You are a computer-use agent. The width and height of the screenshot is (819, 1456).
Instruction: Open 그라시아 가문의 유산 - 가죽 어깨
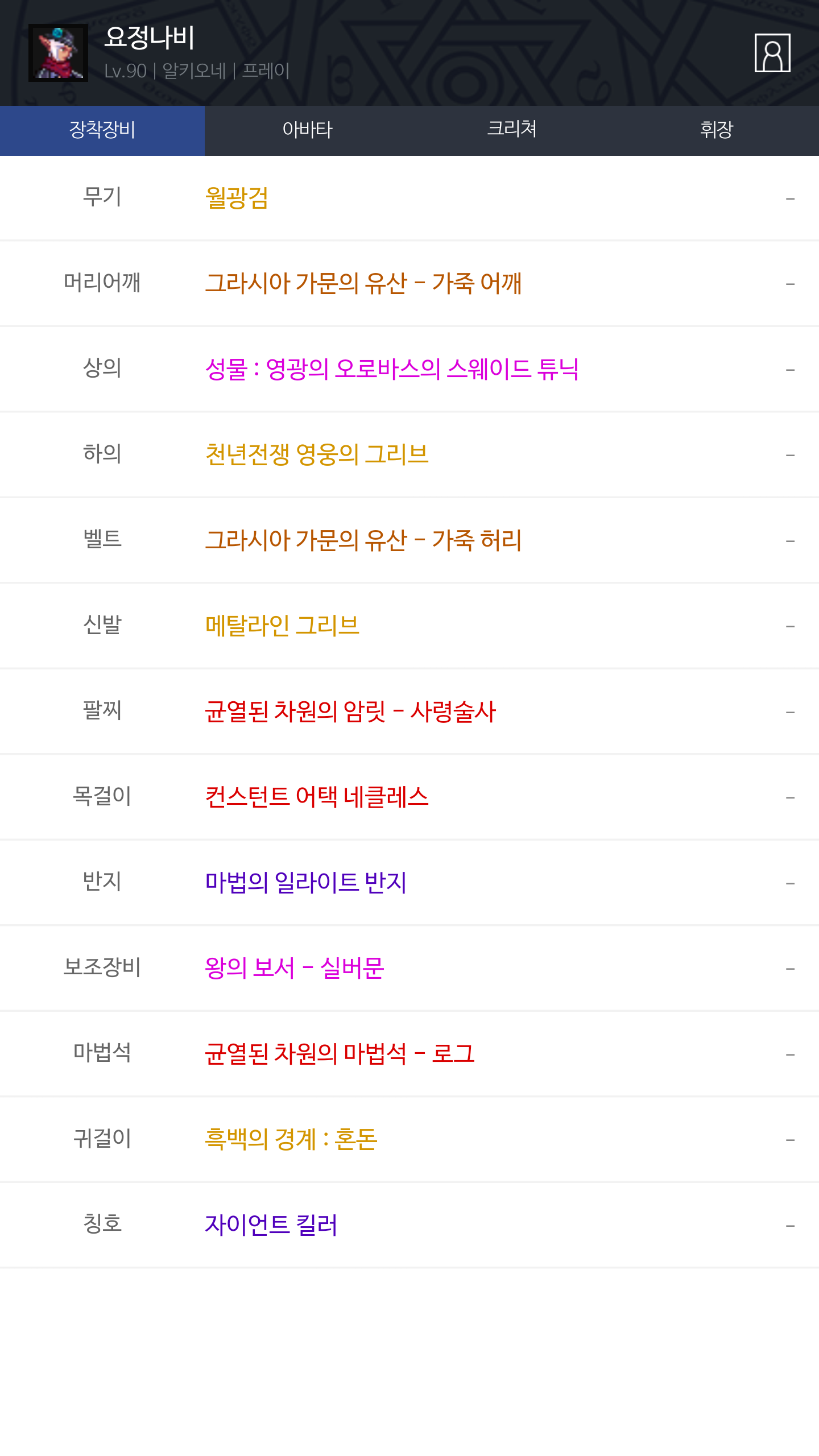(x=363, y=283)
